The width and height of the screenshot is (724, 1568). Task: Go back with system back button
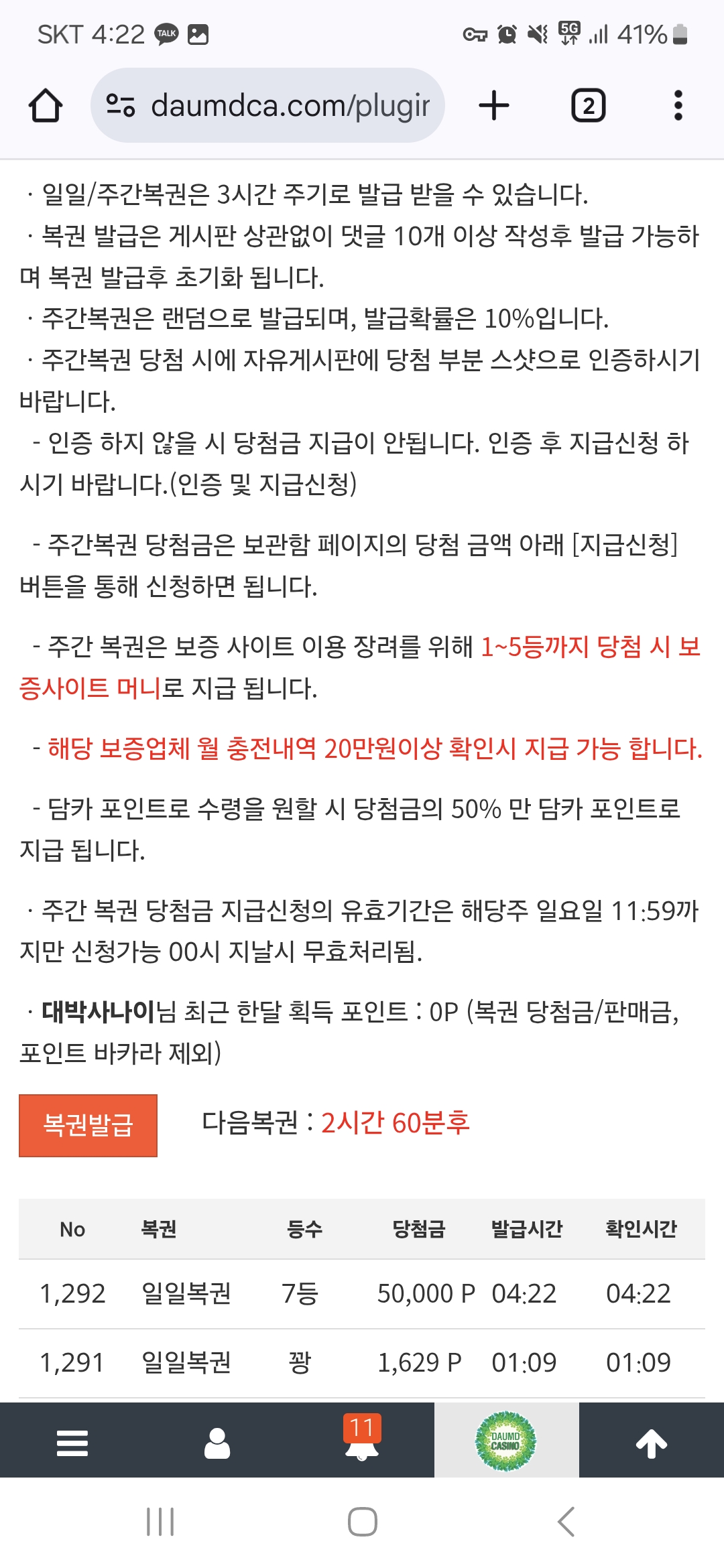(566, 1522)
